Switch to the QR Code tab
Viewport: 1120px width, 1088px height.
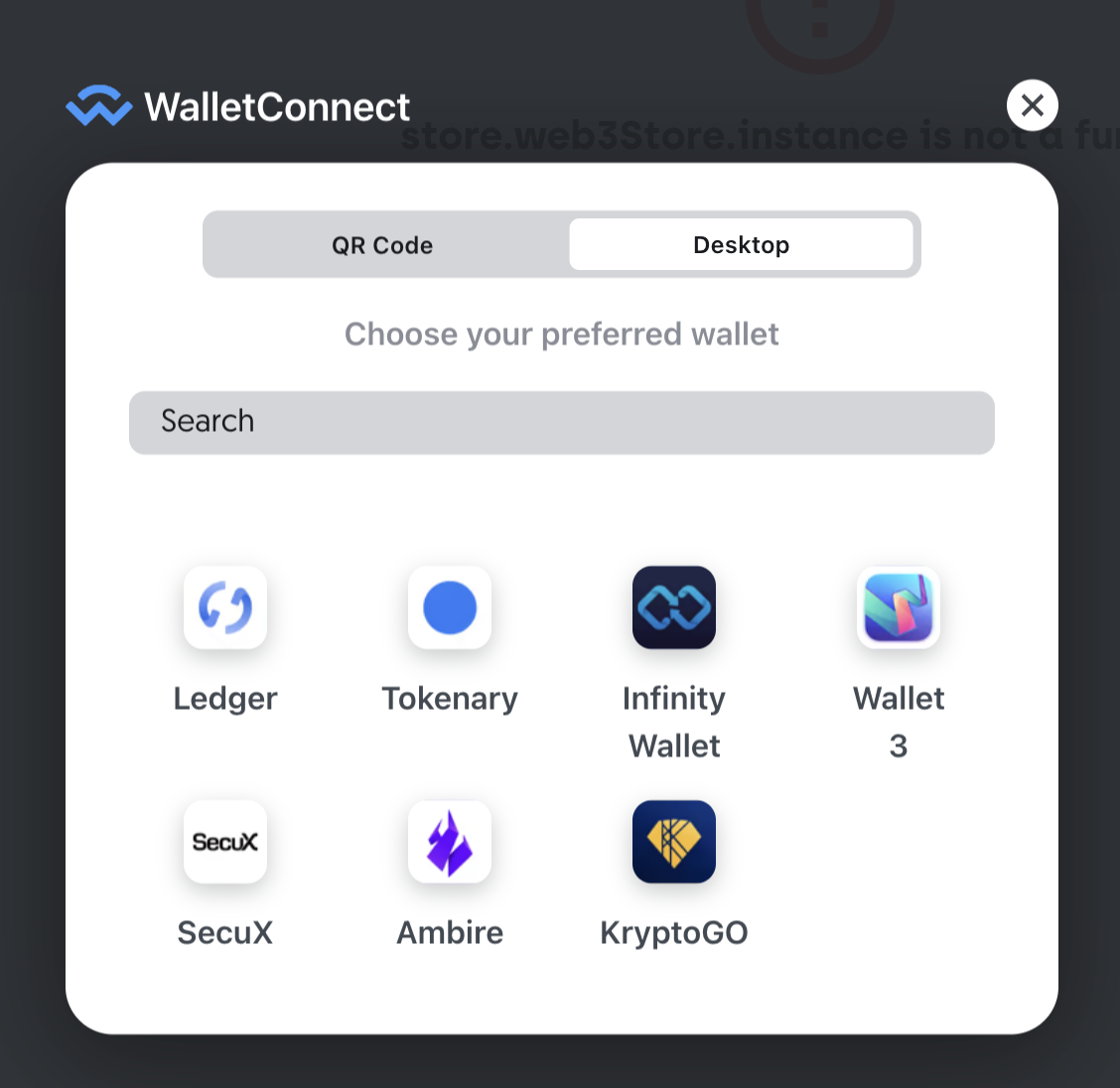coord(382,245)
